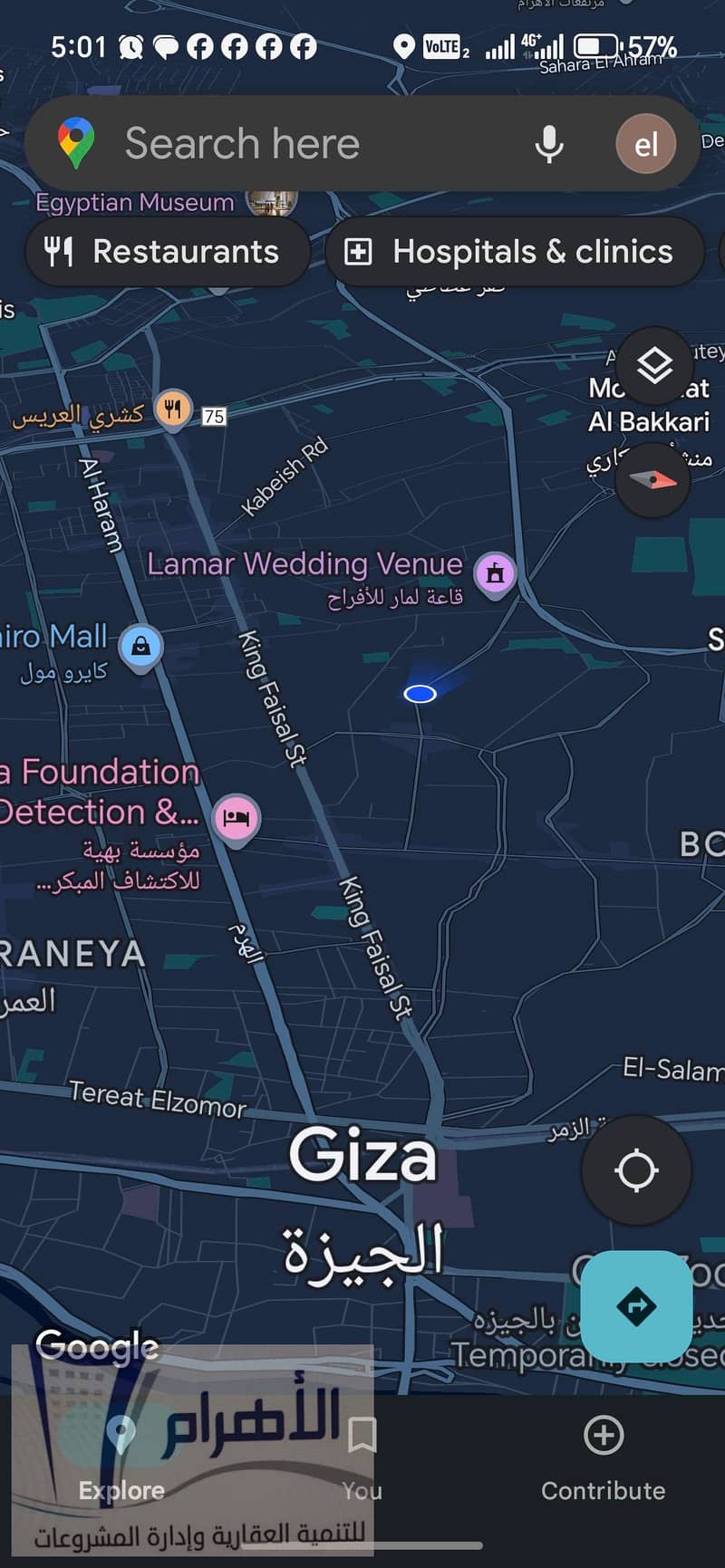This screenshot has height=1568, width=725.
Task: Open the account profile avatar
Action: tap(645, 144)
